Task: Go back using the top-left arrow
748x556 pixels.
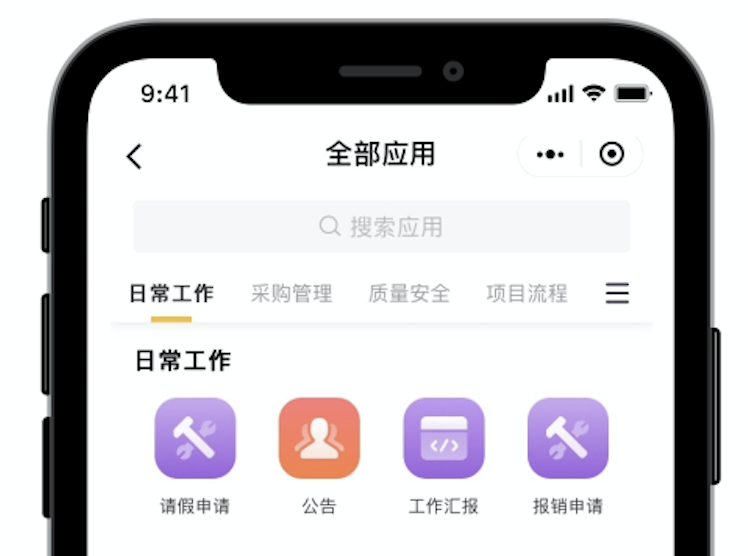Action: pos(135,156)
